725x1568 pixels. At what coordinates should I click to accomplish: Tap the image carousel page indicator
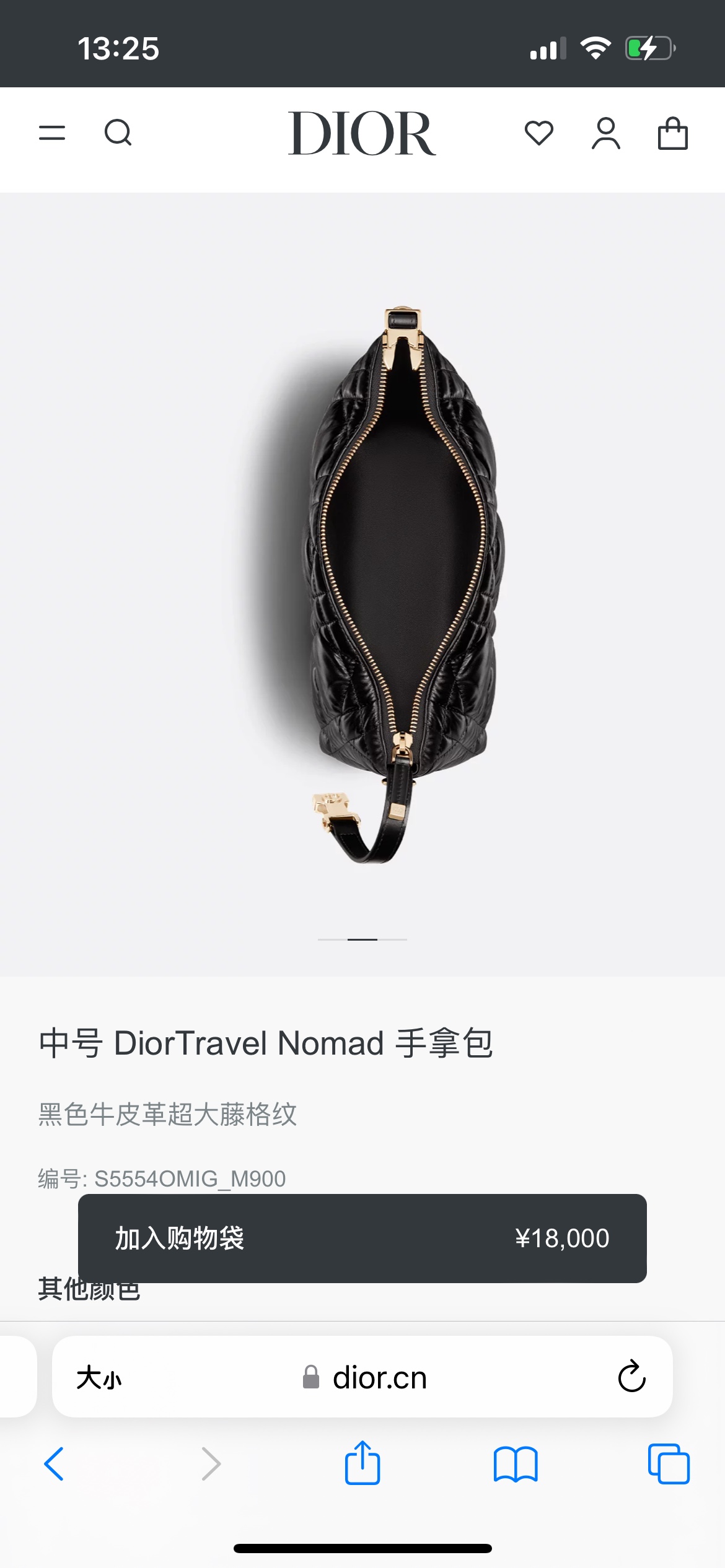[x=362, y=939]
